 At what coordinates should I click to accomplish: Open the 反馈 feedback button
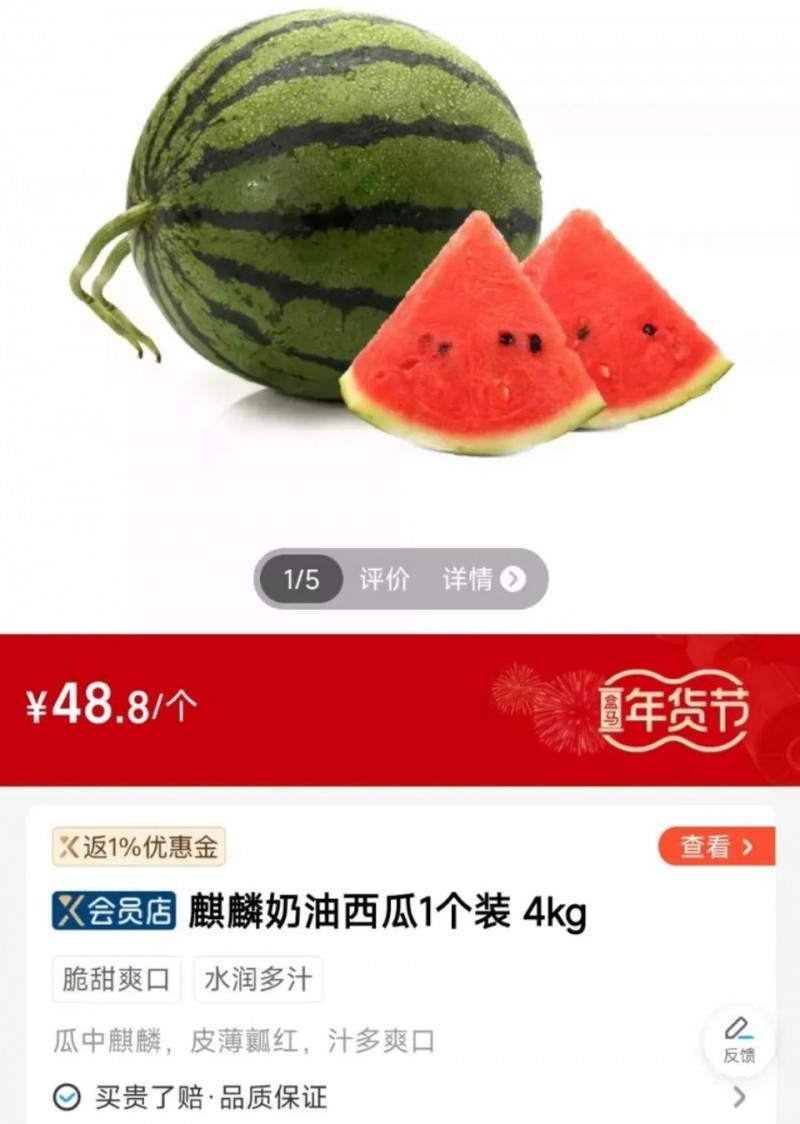pyautogui.click(x=739, y=1040)
